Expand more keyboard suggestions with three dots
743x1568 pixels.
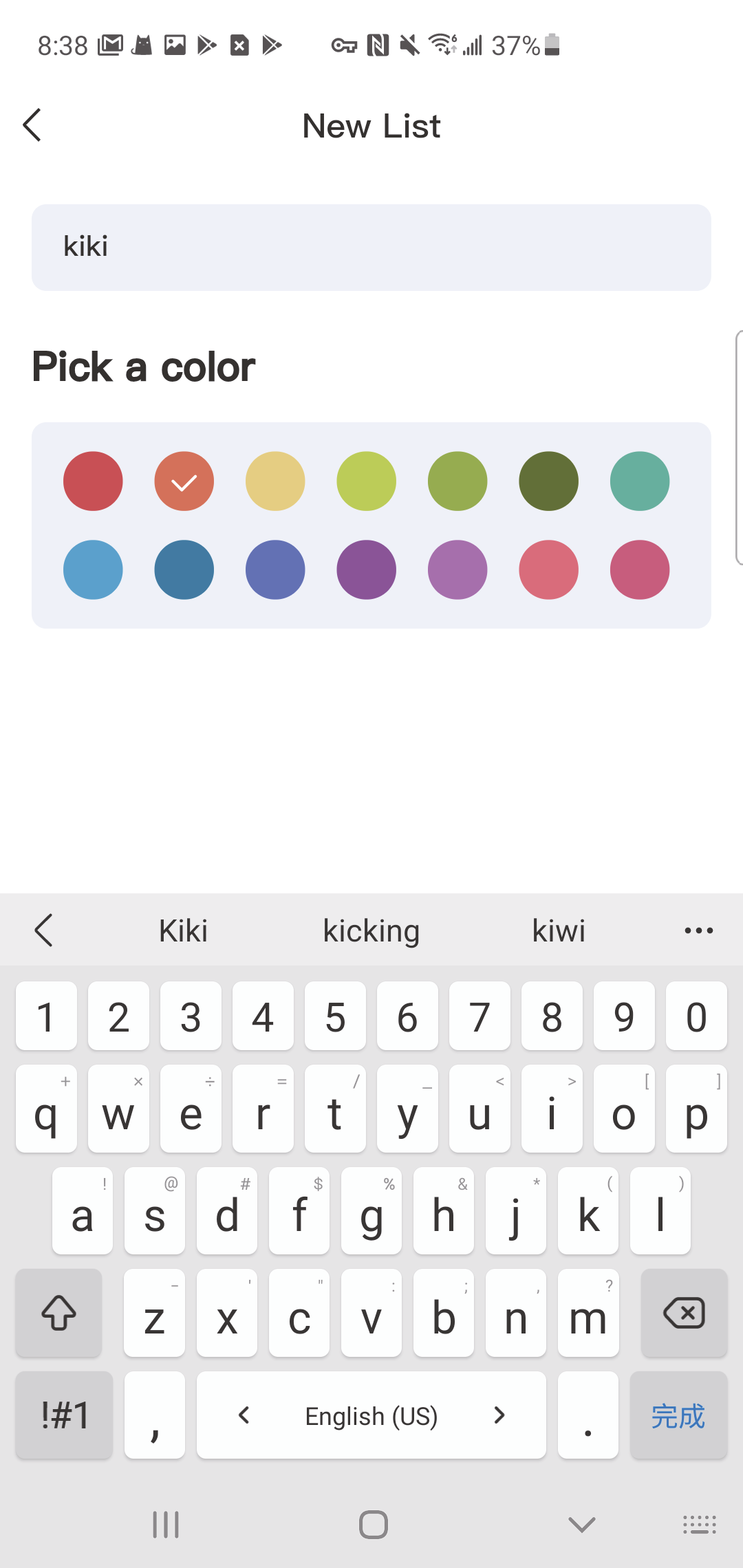click(698, 930)
